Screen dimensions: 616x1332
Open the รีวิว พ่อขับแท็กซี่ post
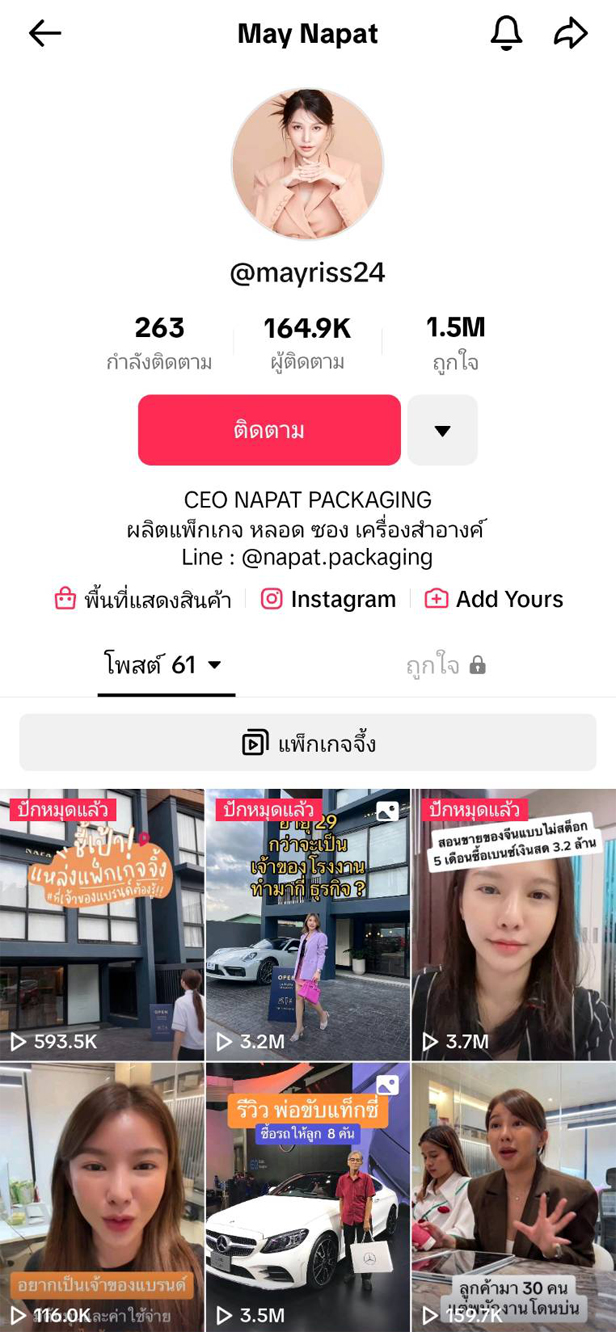308,1196
